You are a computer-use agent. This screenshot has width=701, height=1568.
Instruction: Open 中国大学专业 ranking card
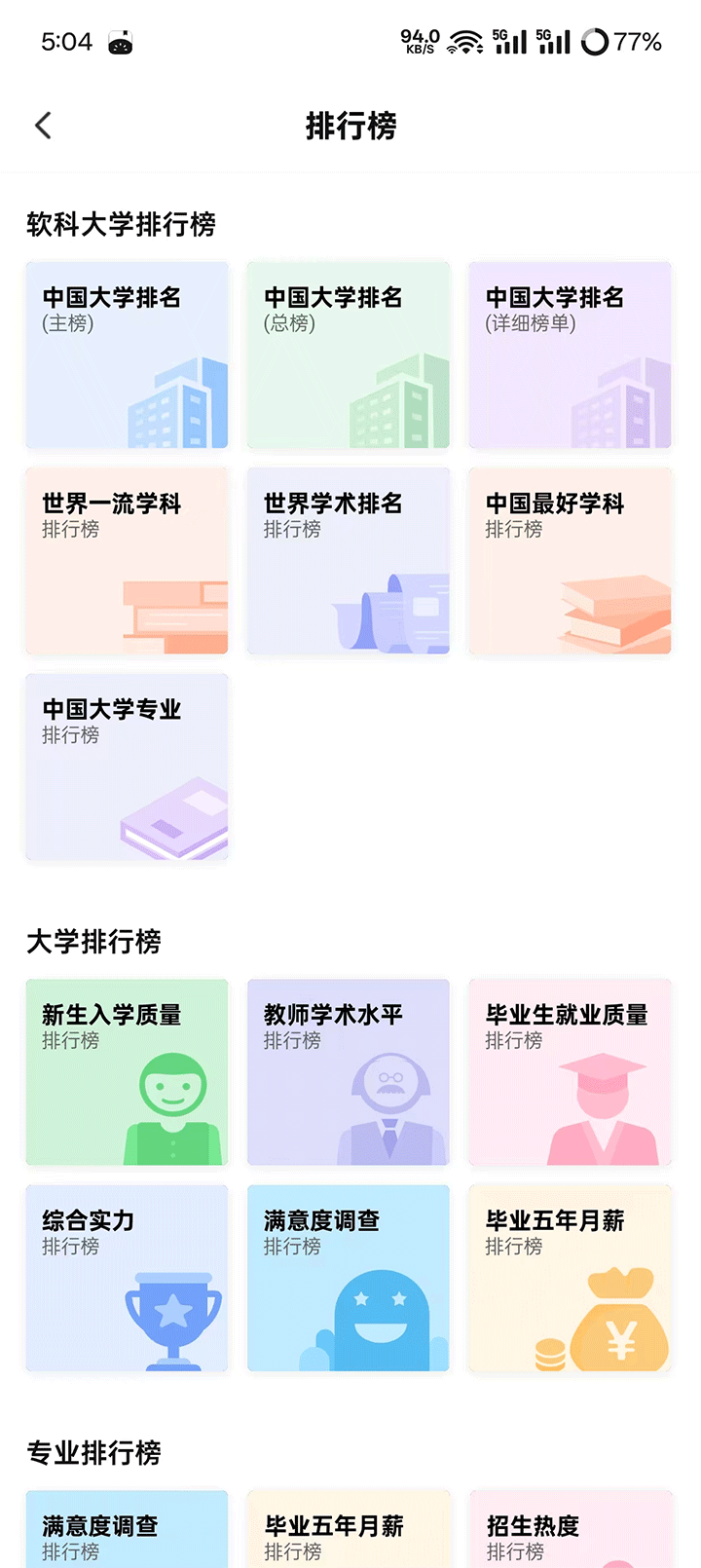[127, 767]
